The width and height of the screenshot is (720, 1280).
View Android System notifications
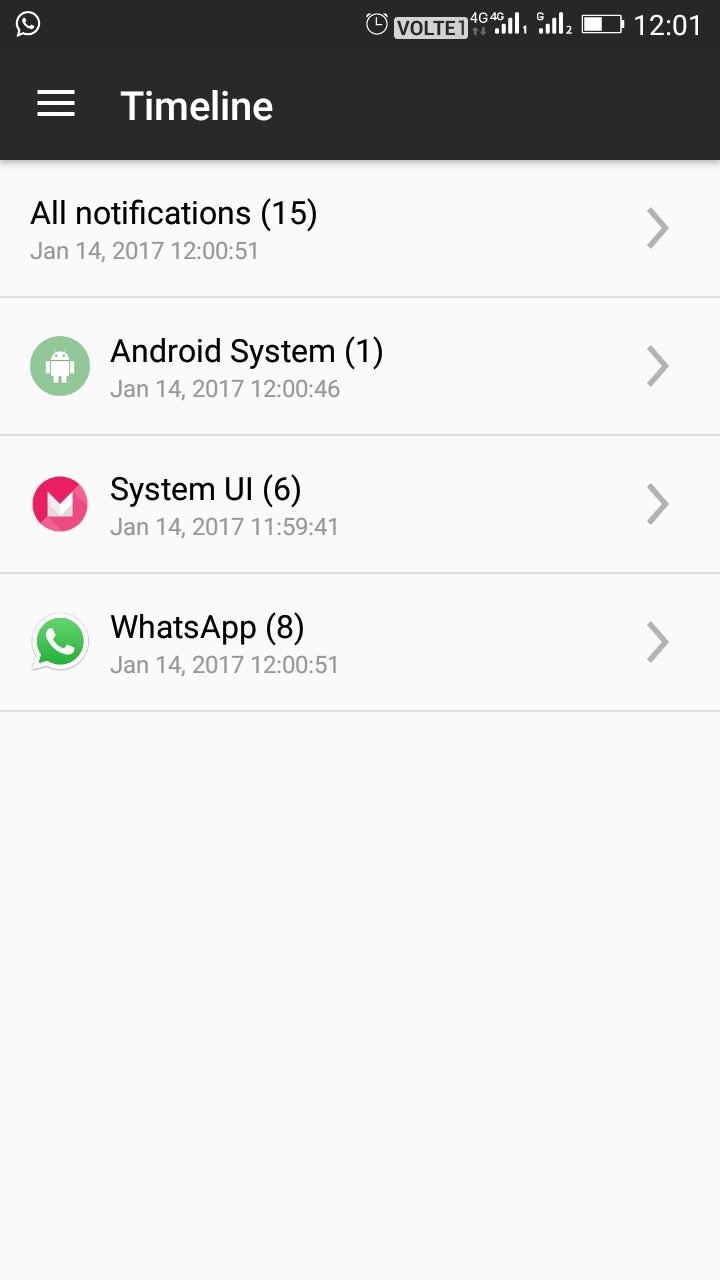point(360,367)
